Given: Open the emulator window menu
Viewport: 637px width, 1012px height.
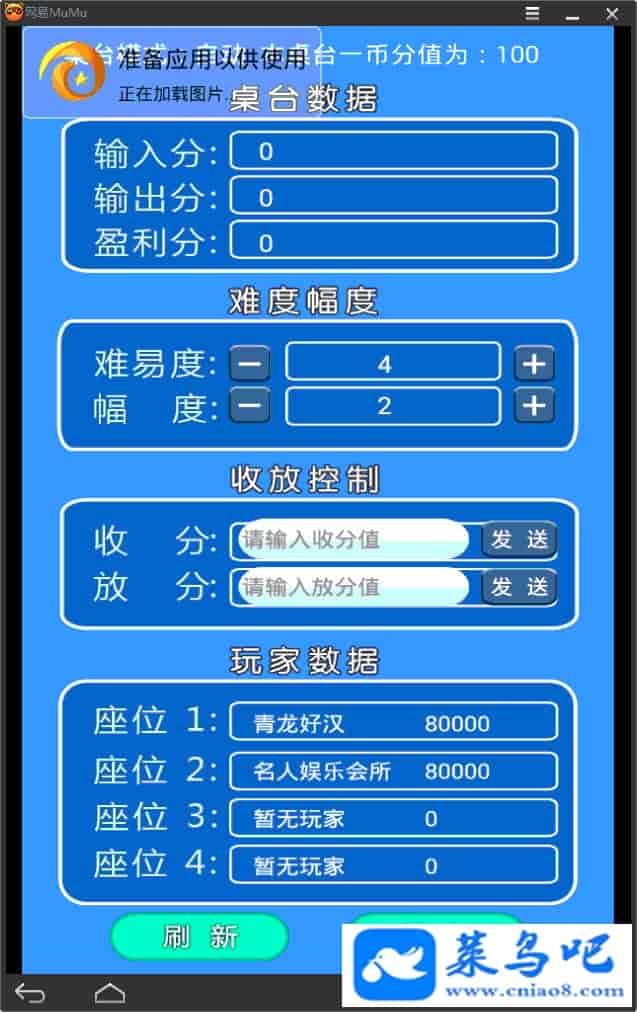Looking at the screenshot, I should point(533,13).
